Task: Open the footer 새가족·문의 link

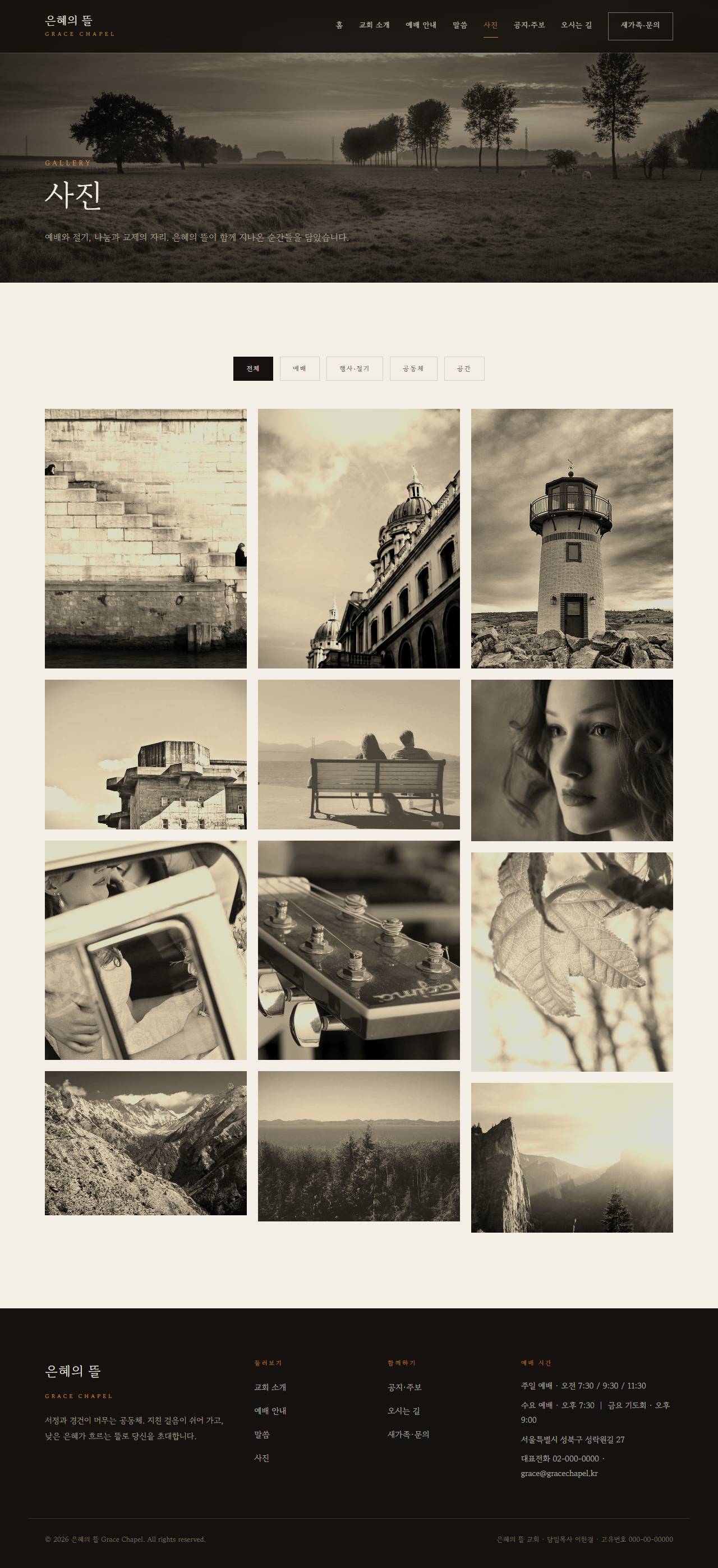Action: click(408, 1434)
